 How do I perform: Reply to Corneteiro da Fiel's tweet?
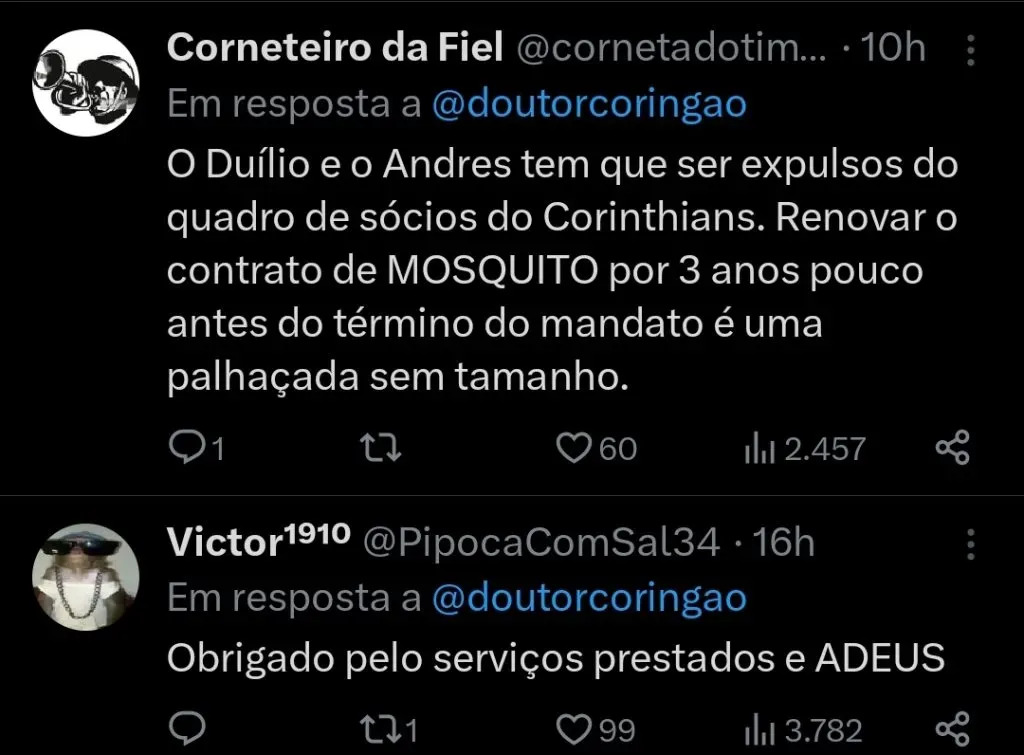click(187, 449)
